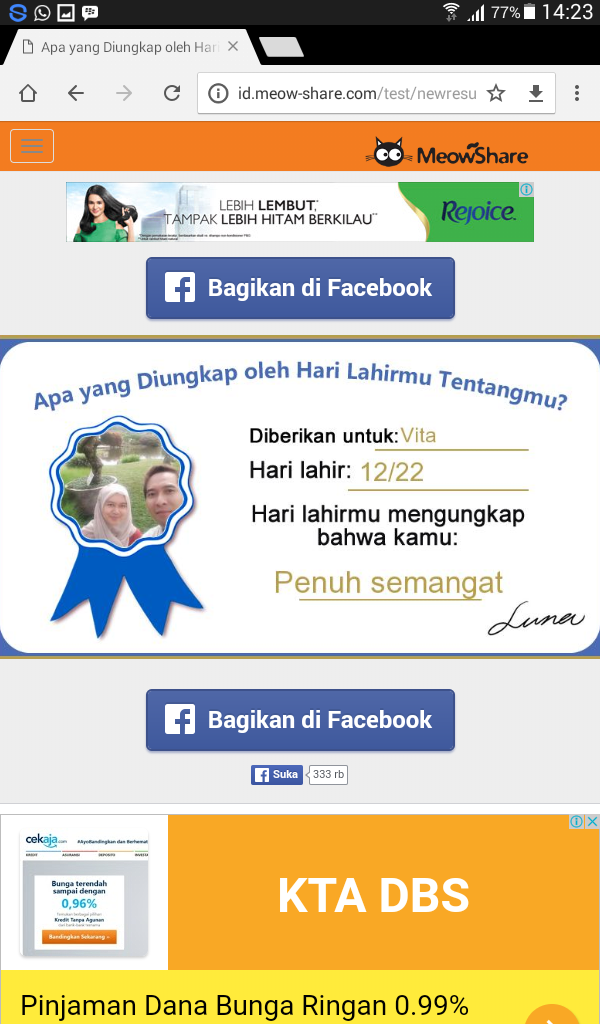The width and height of the screenshot is (600, 1024).
Task: Reload the current web page
Action: (x=172, y=93)
